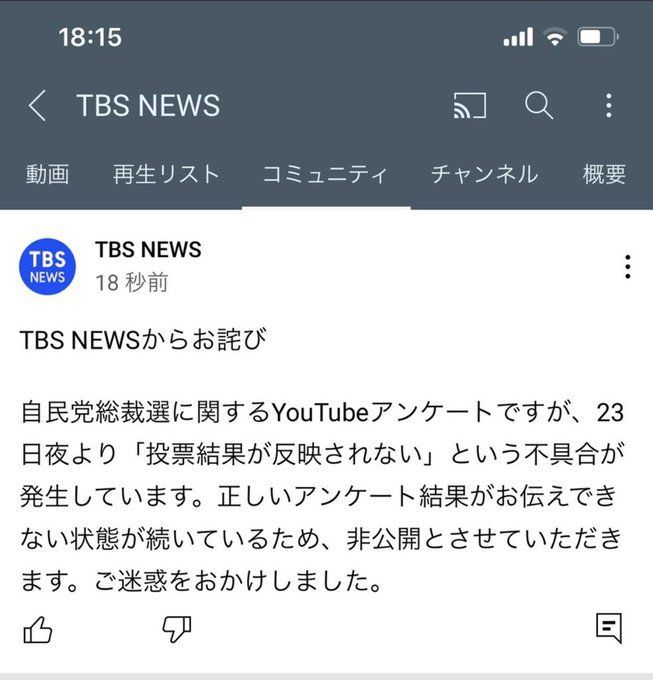Go back from TBS NEWS channel
The image size is (653, 680).
coord(37,105)
